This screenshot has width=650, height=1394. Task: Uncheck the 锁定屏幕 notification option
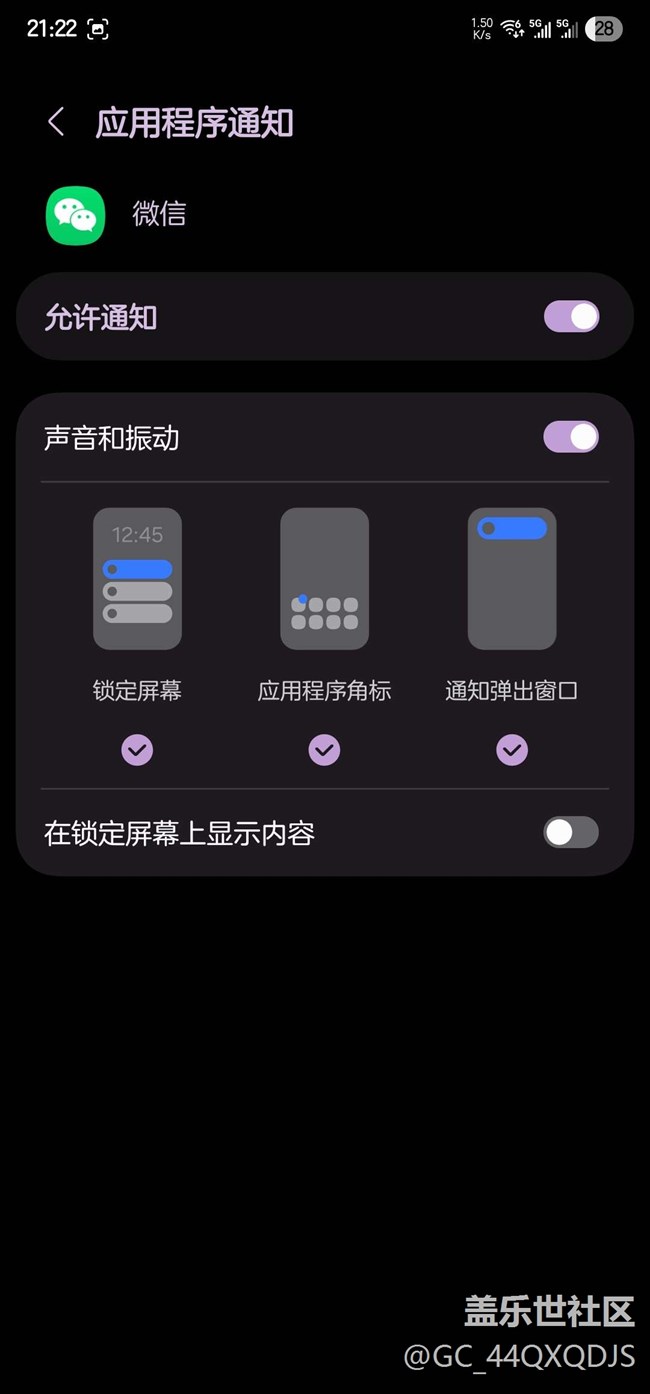pos(137,750)
